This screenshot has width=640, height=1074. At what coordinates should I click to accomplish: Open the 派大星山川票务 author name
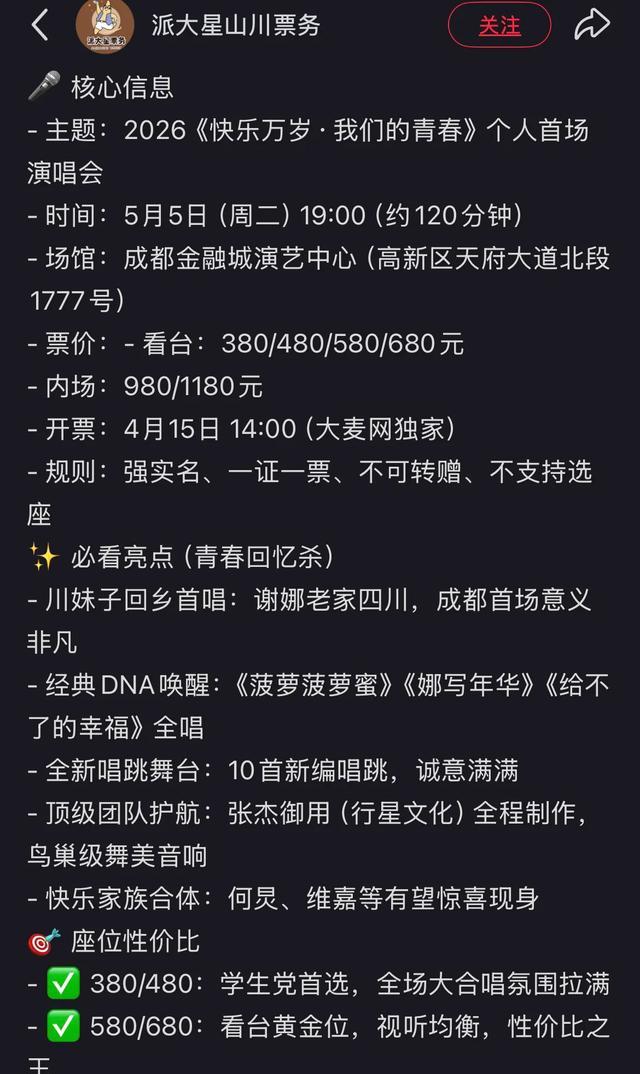(236, 26)
